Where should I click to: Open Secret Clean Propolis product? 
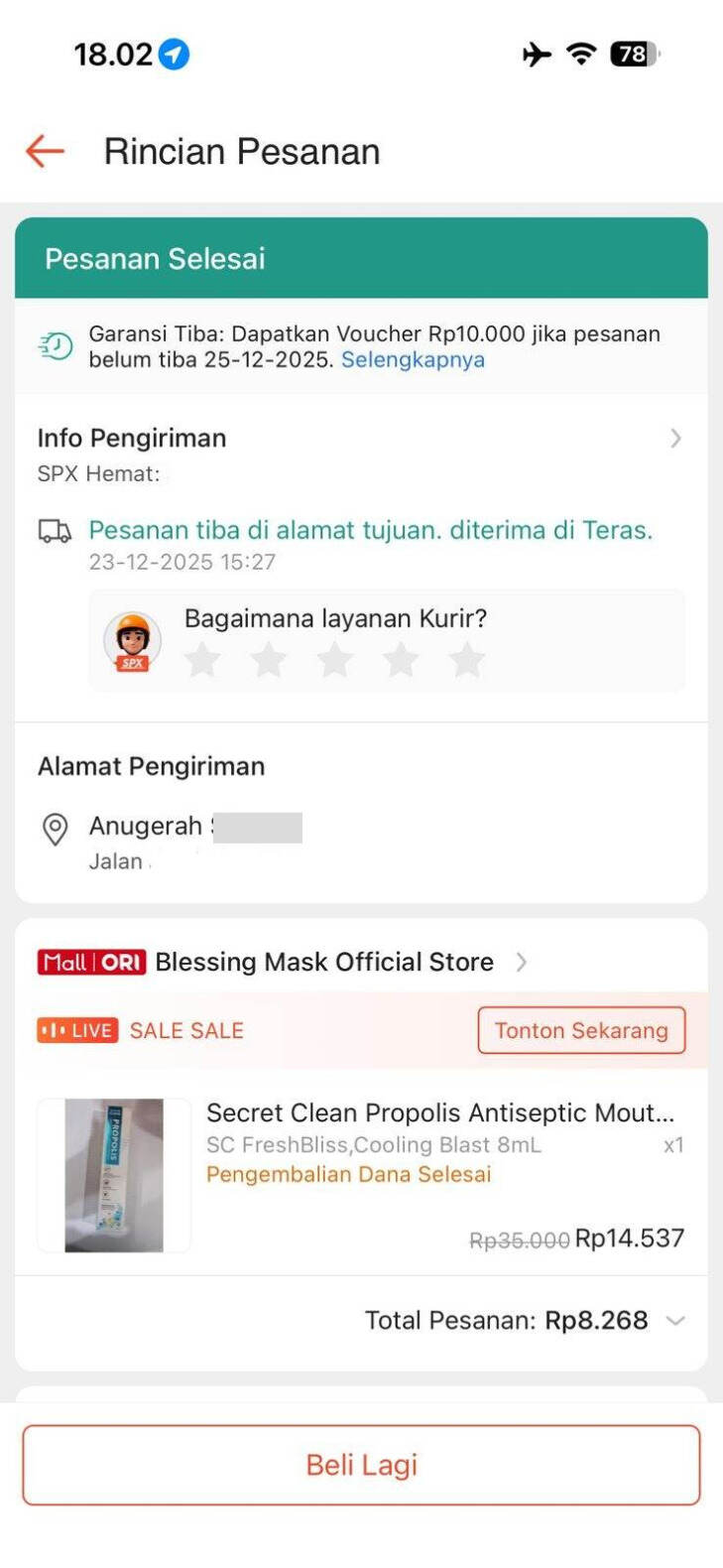[439, 1113]
